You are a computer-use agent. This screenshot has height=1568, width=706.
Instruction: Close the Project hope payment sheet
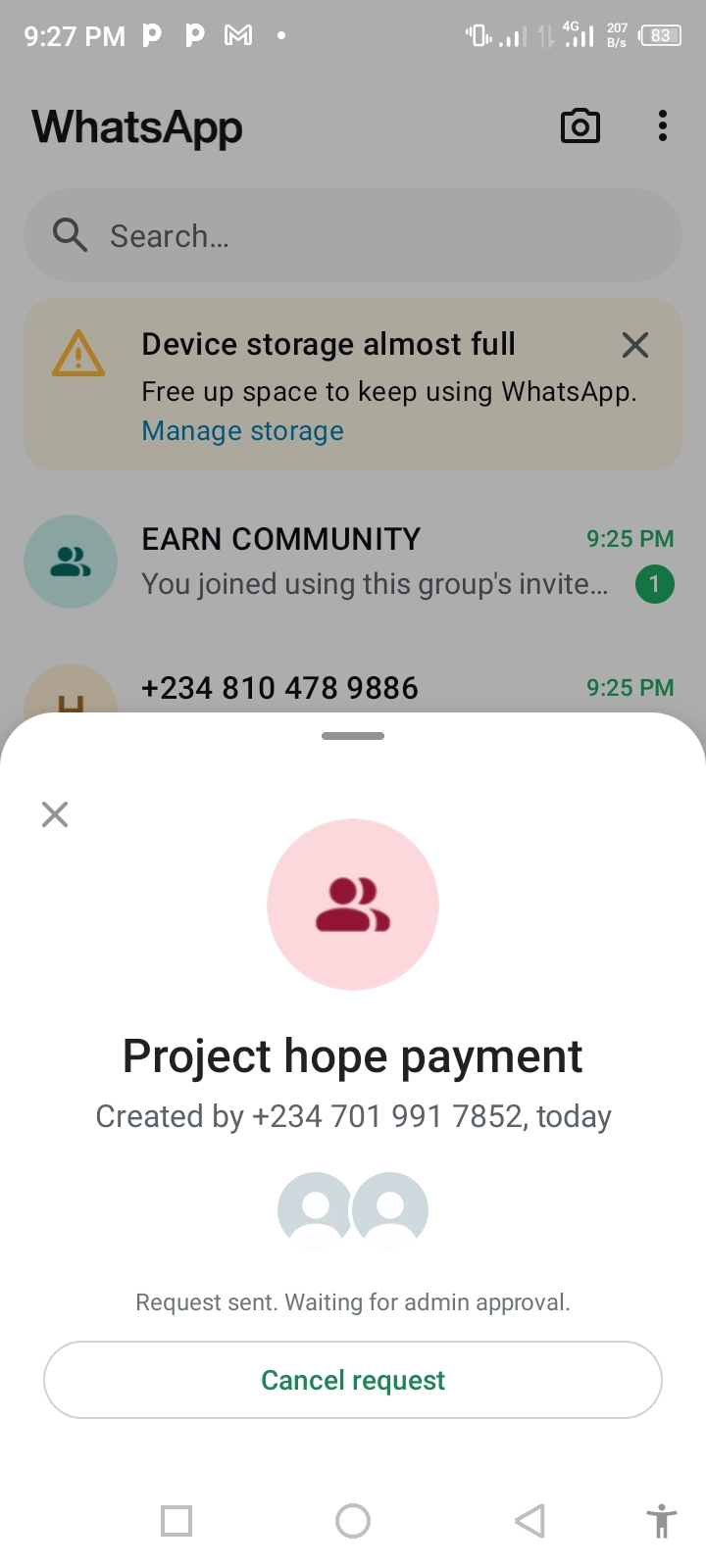55,814
